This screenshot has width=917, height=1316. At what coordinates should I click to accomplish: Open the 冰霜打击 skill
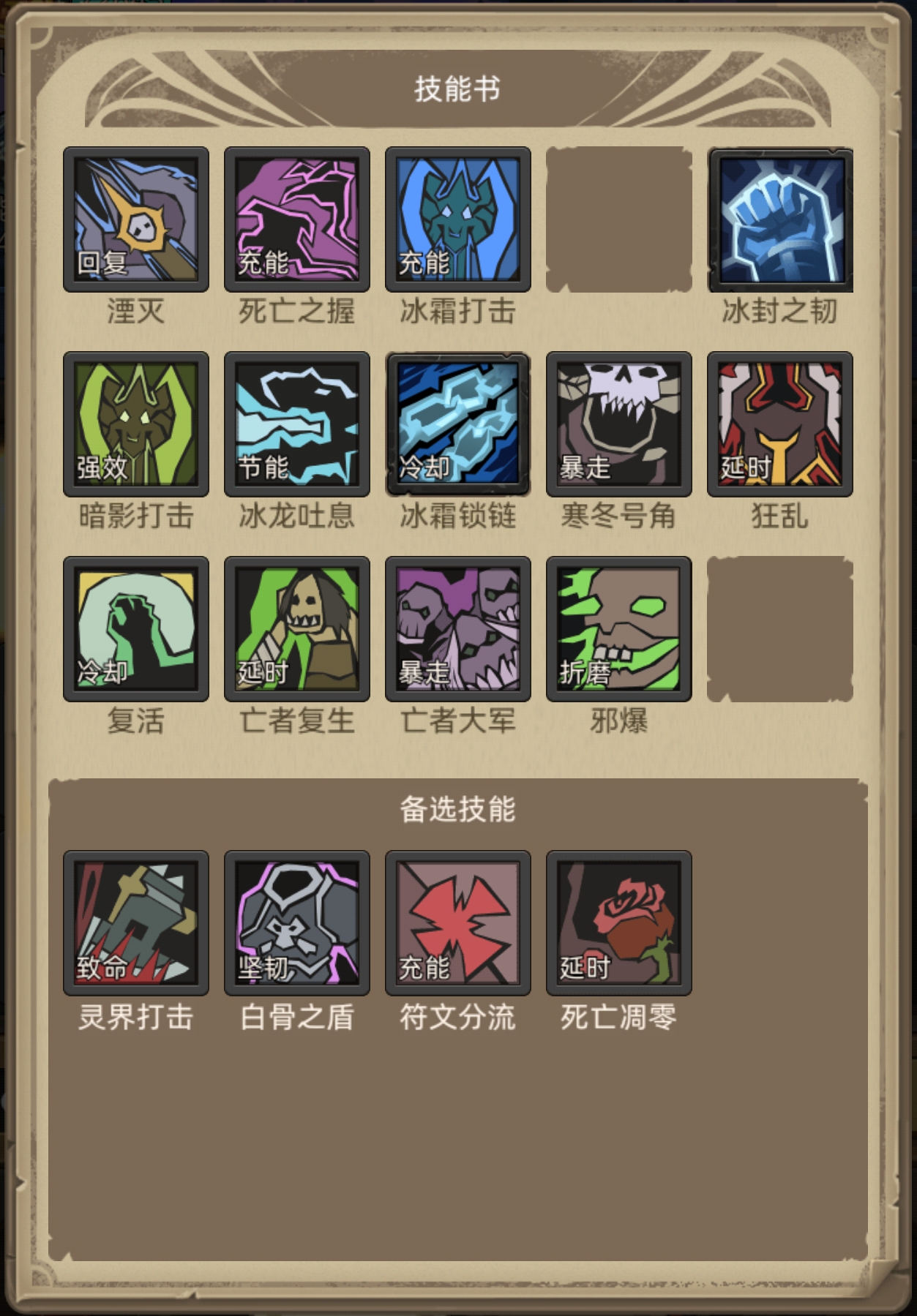click(x=458, y=219)
